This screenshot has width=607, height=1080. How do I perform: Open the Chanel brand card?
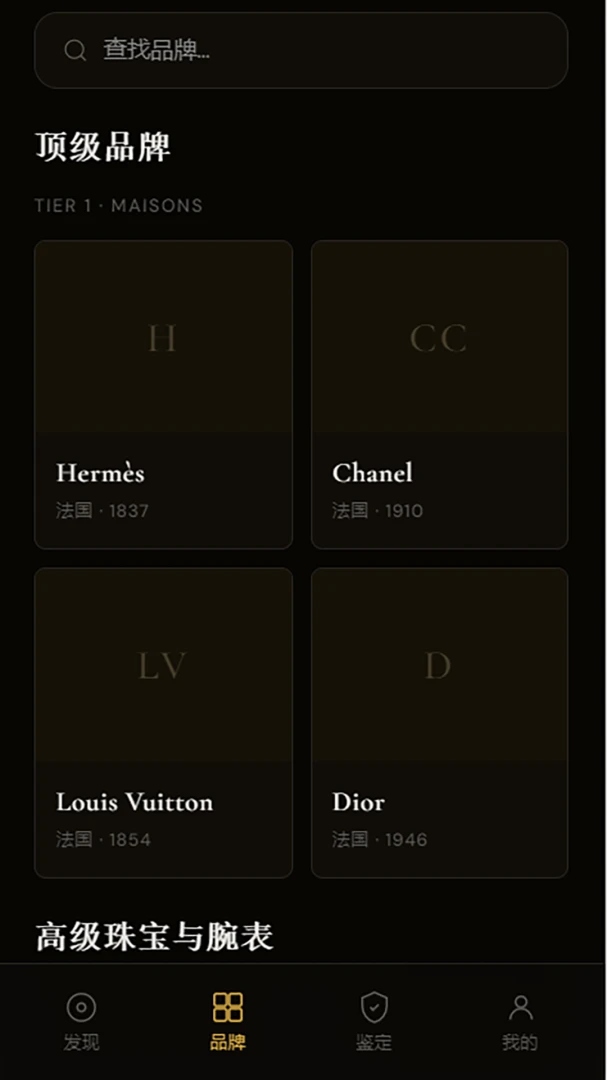[x=440, y=394]
